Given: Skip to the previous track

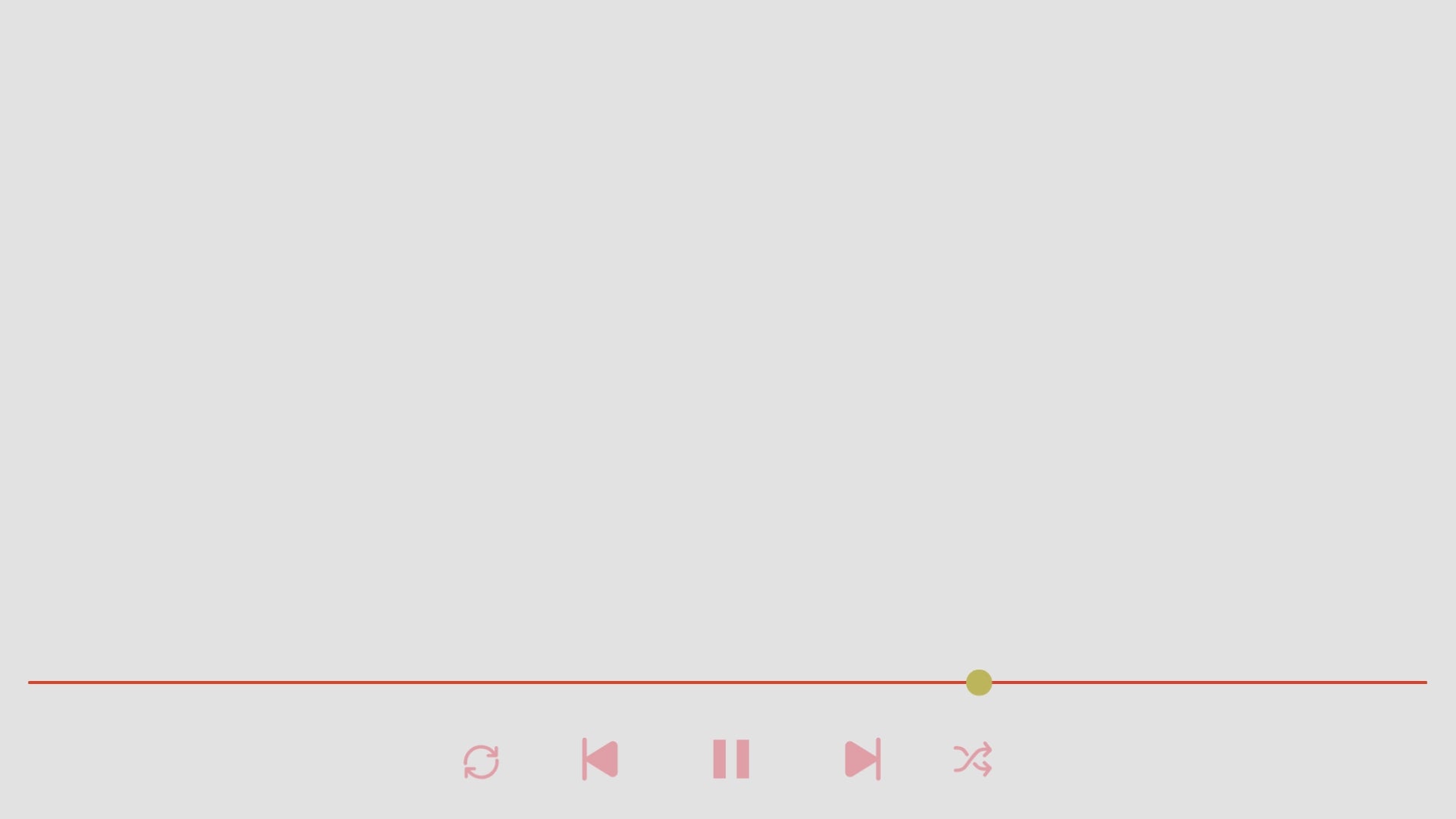Looking at the screenshot, I should click(600, 759).
